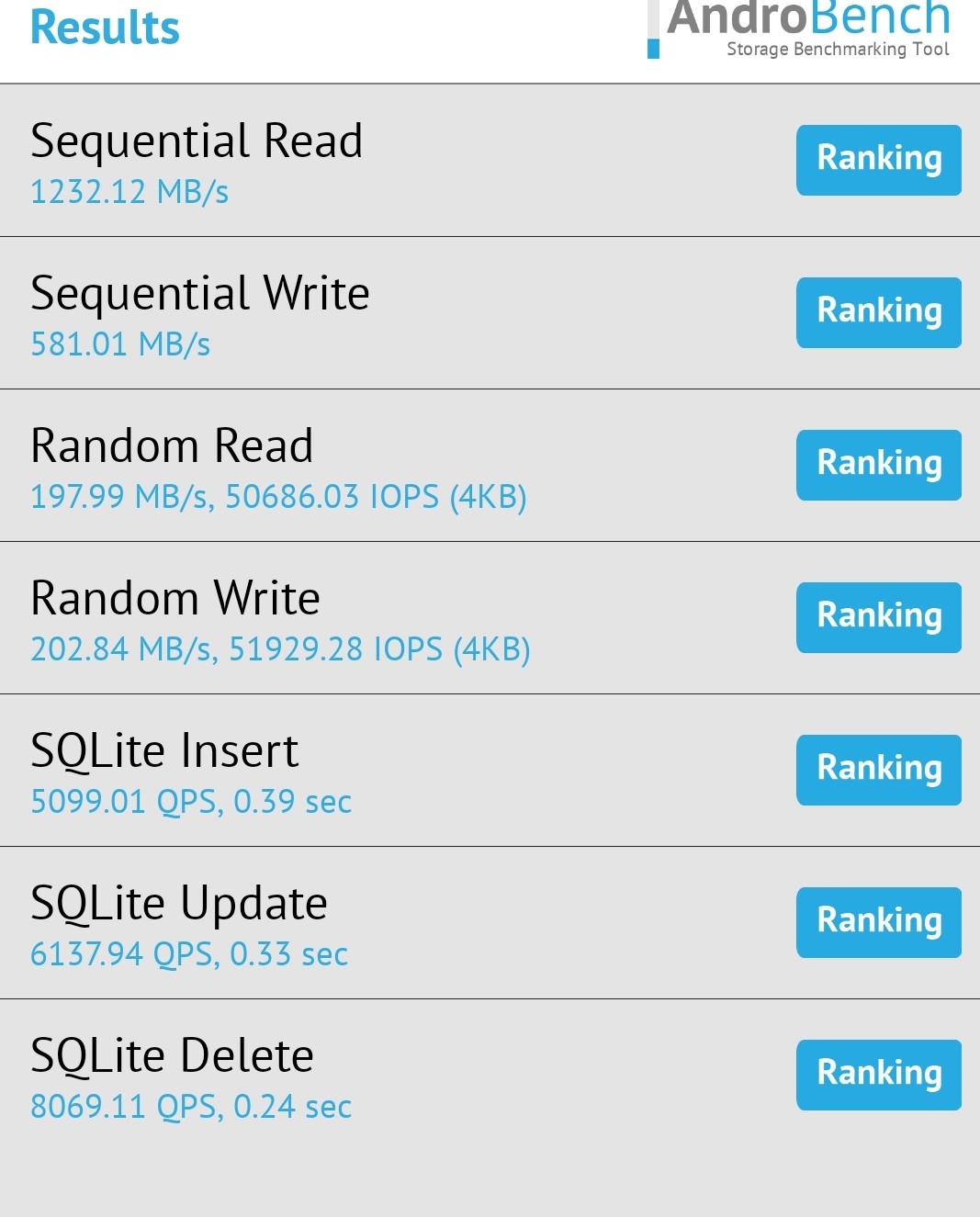The width and height of the screenshot is (980, 1217).
Task: View Ranking for Sequential Write
Action: tap(878, 312)
